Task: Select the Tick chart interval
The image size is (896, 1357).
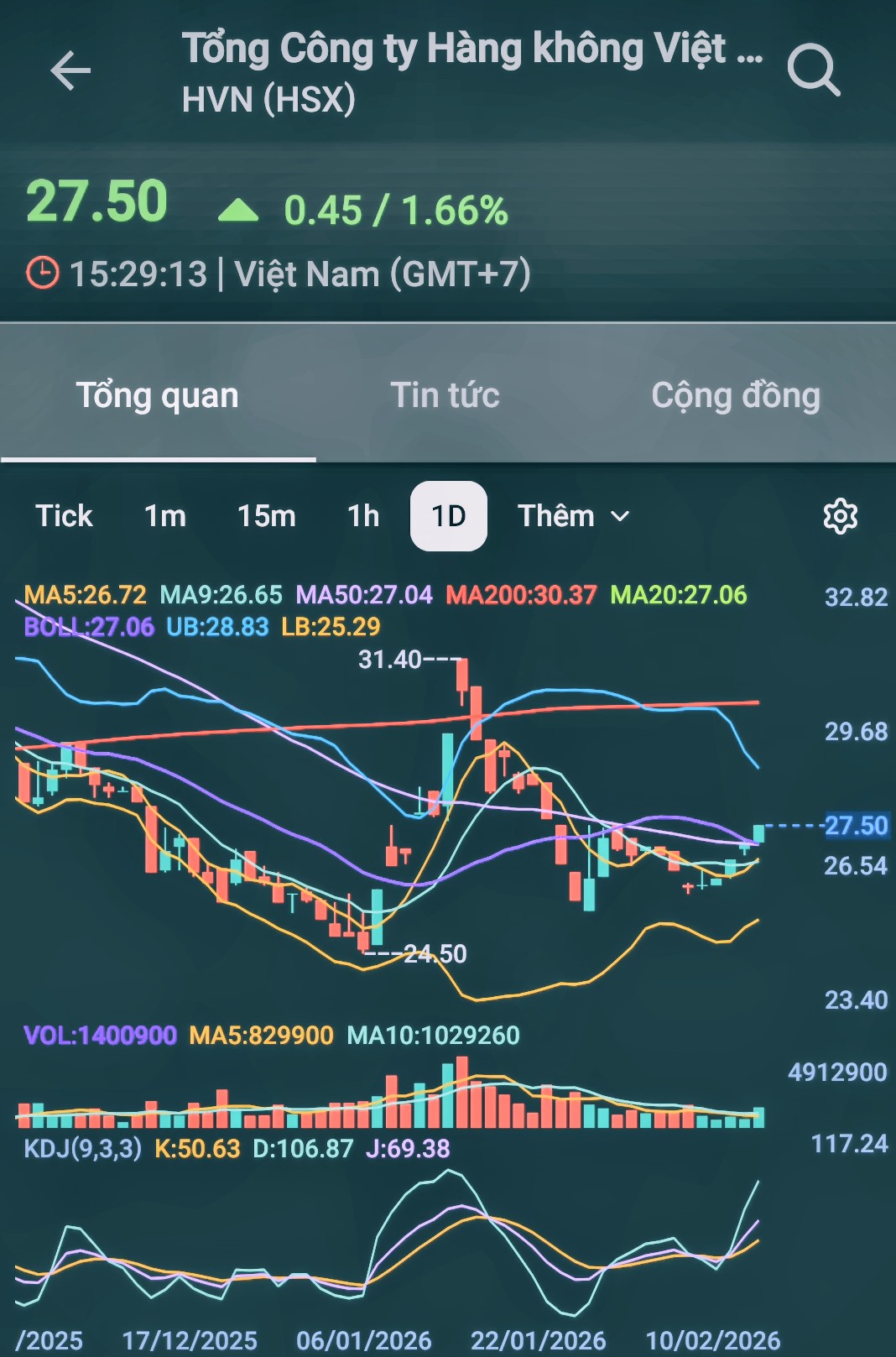Action: (x=64, y=516)
